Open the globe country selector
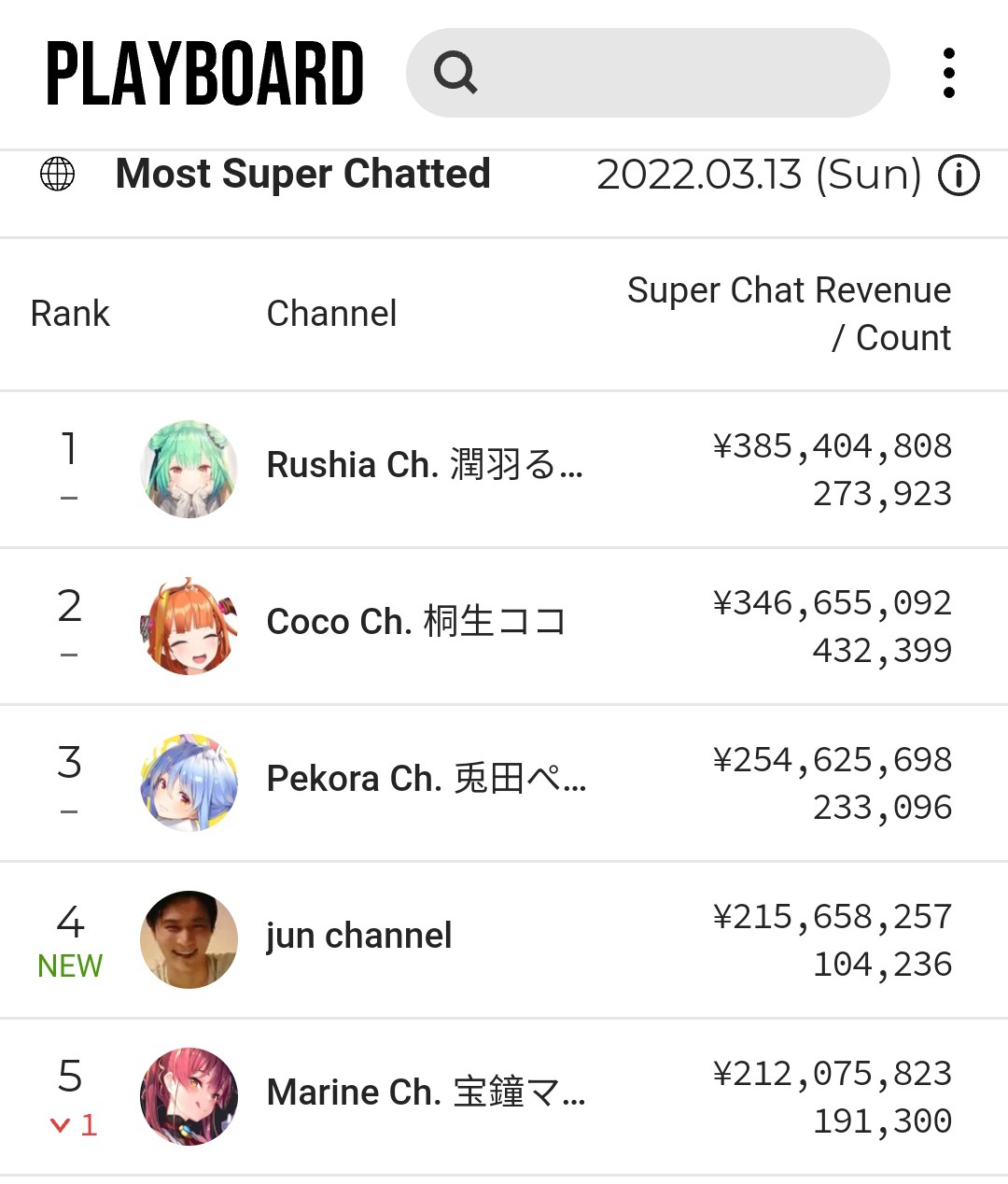The height and width of the screenshot is (1184, 1008). click(57, 175)
